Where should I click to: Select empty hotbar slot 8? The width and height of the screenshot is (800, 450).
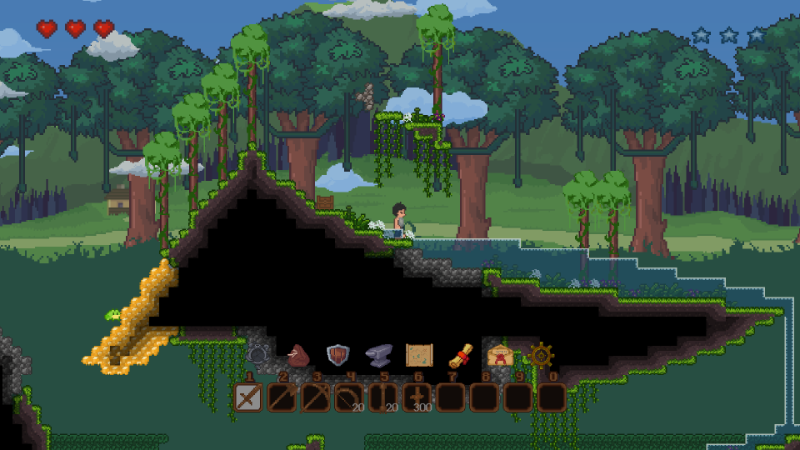tap(485, 397)
